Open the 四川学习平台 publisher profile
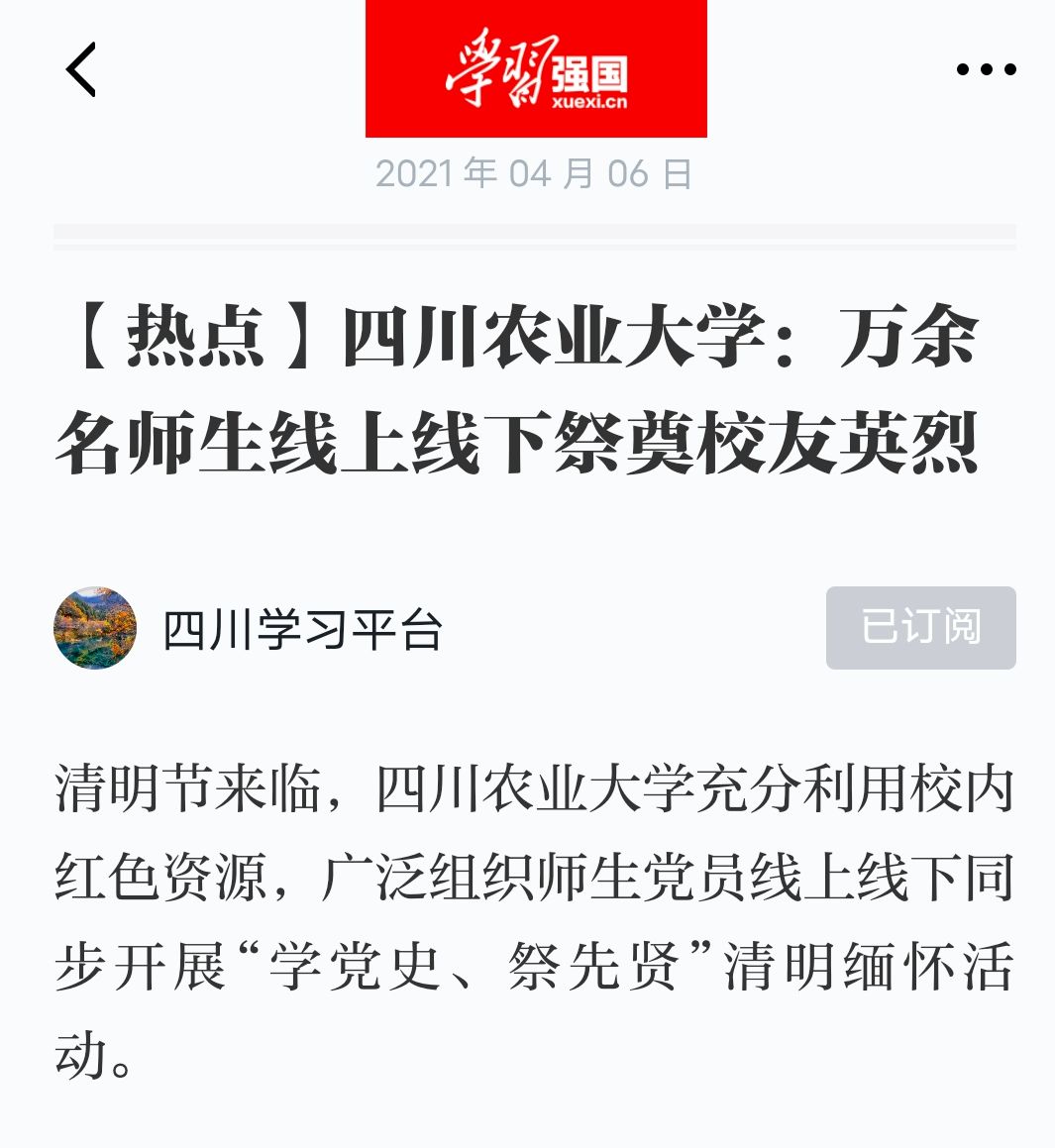The width and height of the screenshot is (1055, 1148). click(302, 629)
